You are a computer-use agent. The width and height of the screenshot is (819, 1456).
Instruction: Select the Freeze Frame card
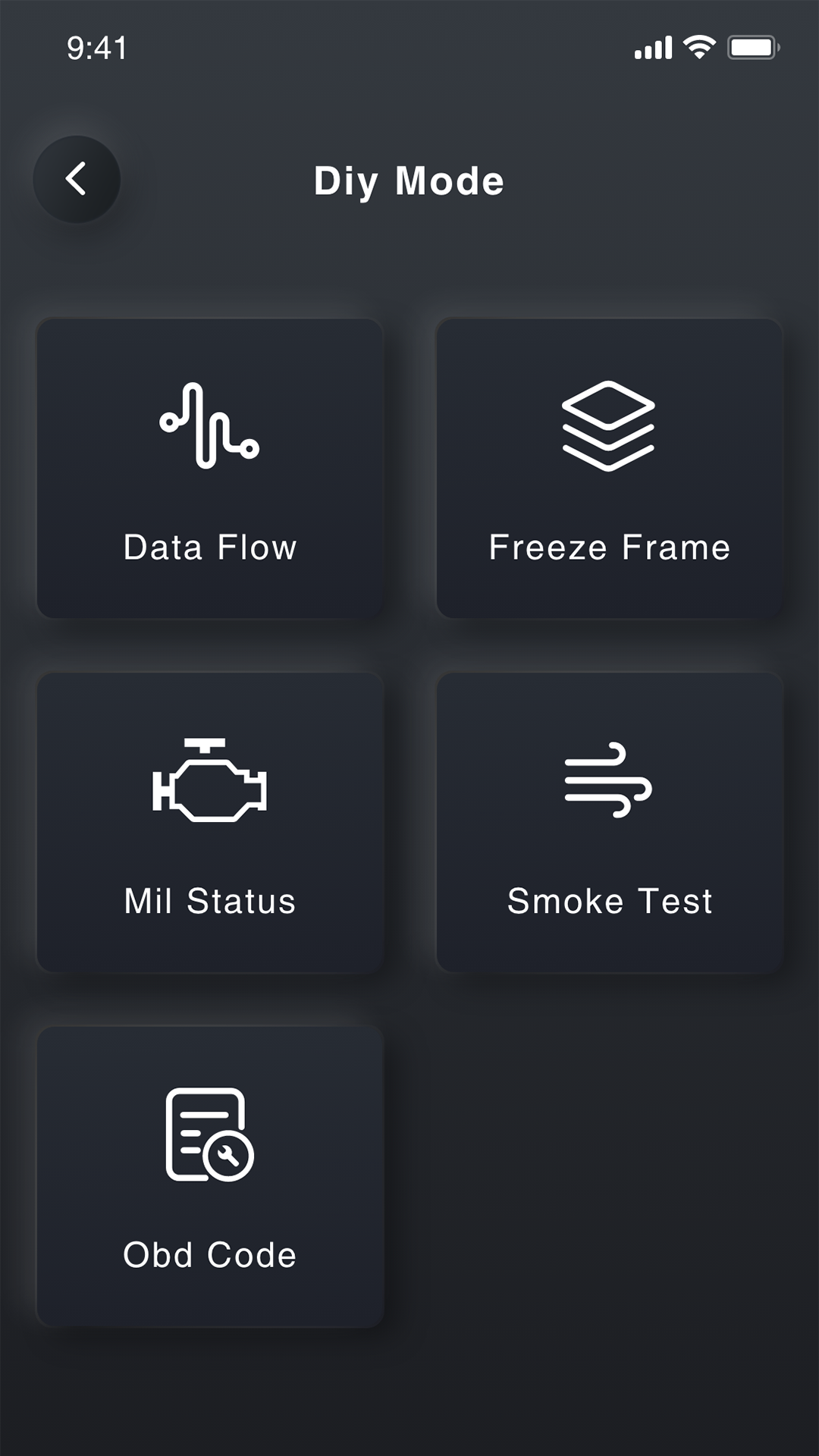pyautogui.click(x=609, y=468)
